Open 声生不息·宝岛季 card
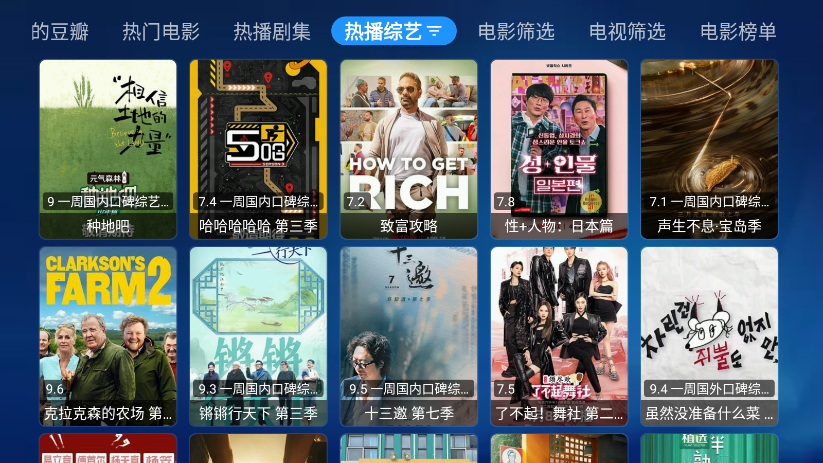Image resolution: width=823 pixels, height=463 pixels. pos(709,148)
